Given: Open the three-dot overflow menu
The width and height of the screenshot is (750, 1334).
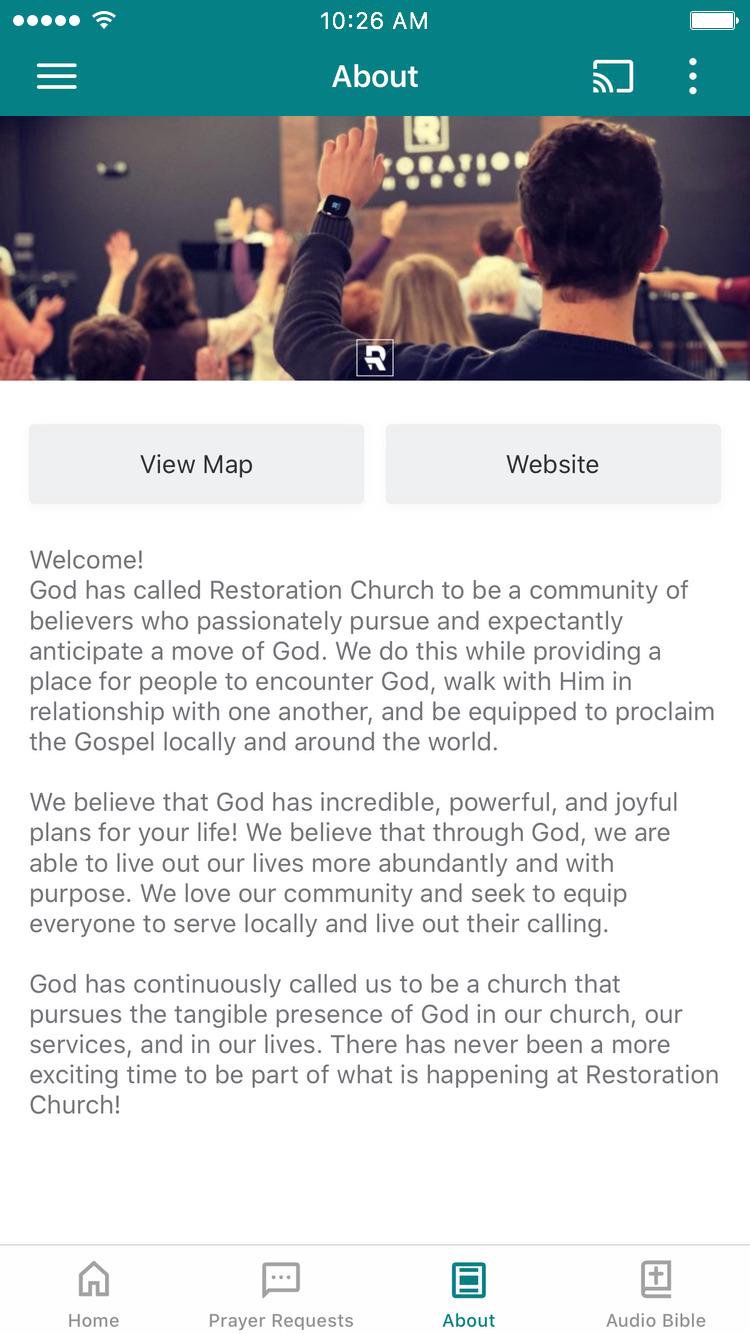Looking at the screenshot, I should click(692, 77).
